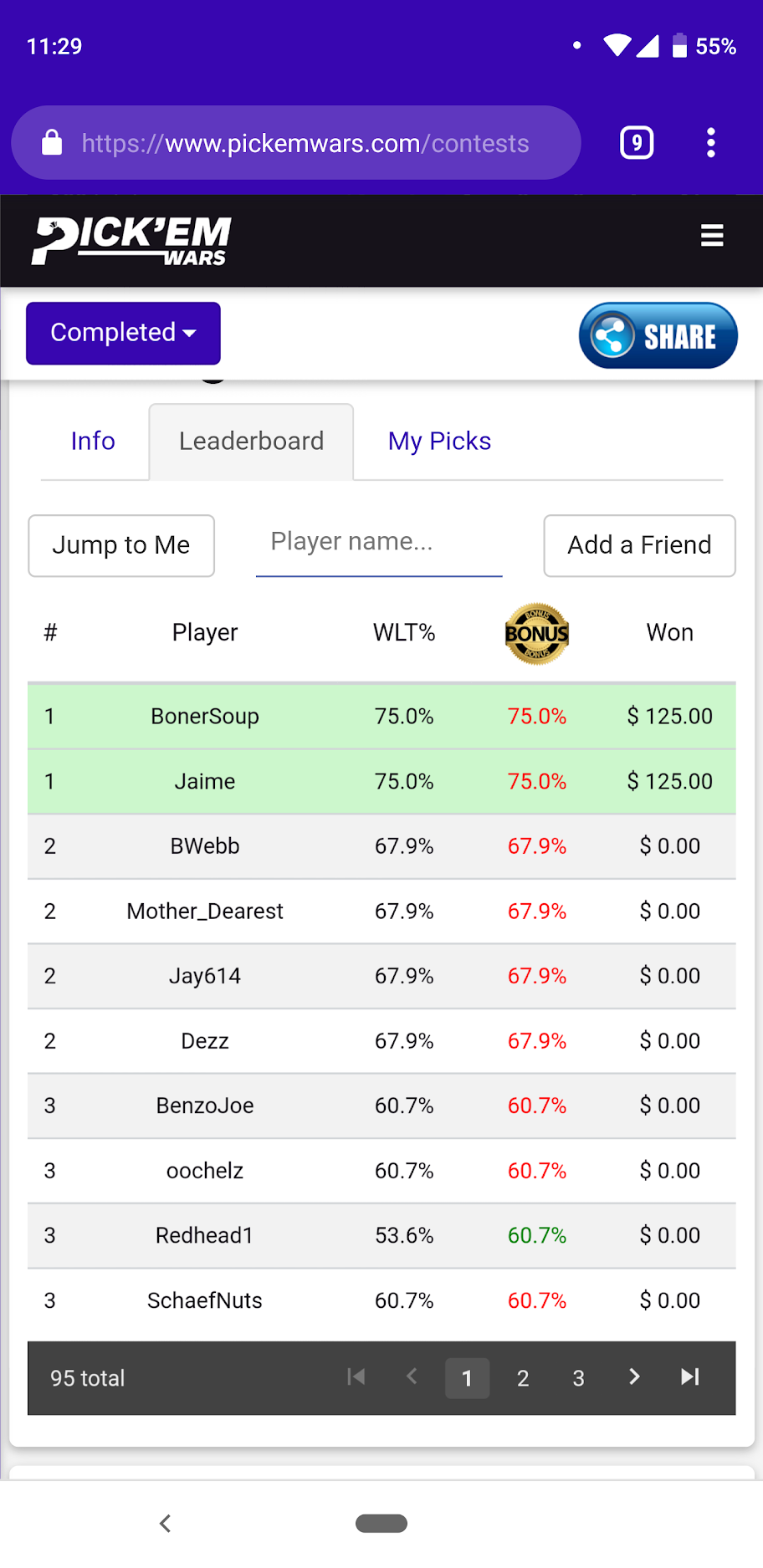Go back to the previous leaderboard page
Viewport: 763px width, 1568px height.
(412, 1377)
